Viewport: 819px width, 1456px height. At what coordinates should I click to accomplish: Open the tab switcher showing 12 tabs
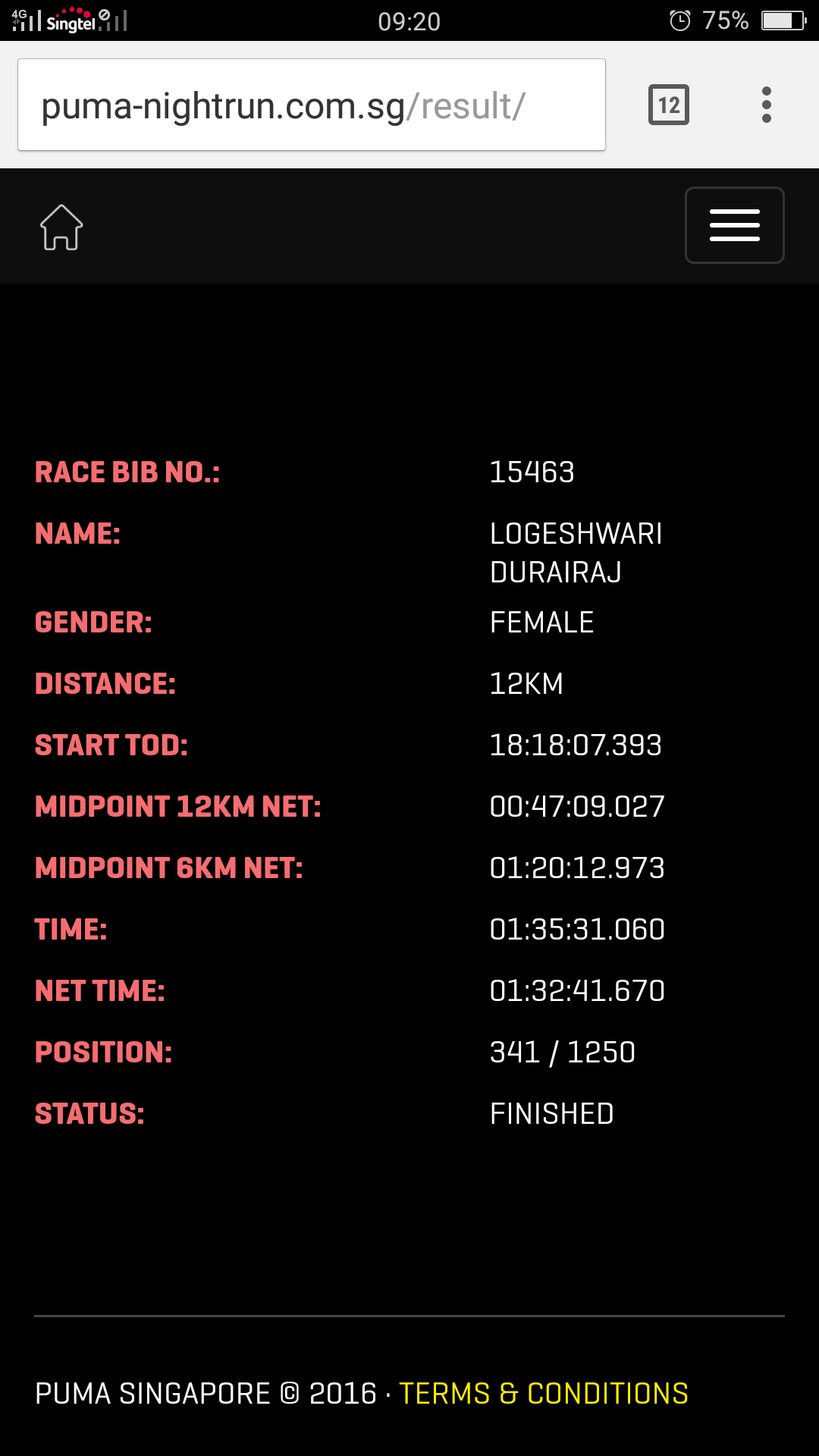[669, 105]
